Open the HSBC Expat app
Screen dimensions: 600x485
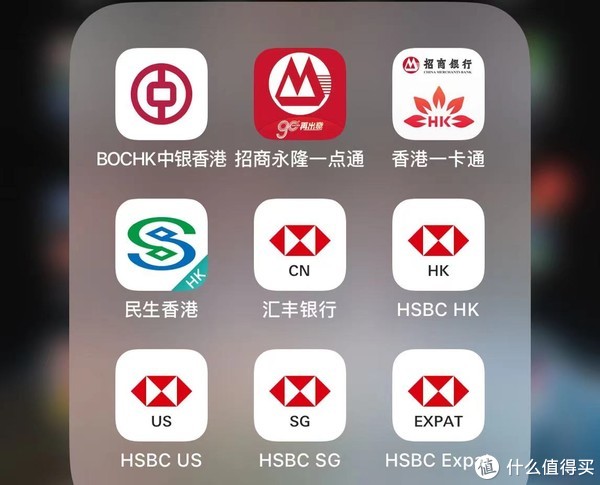438,395
